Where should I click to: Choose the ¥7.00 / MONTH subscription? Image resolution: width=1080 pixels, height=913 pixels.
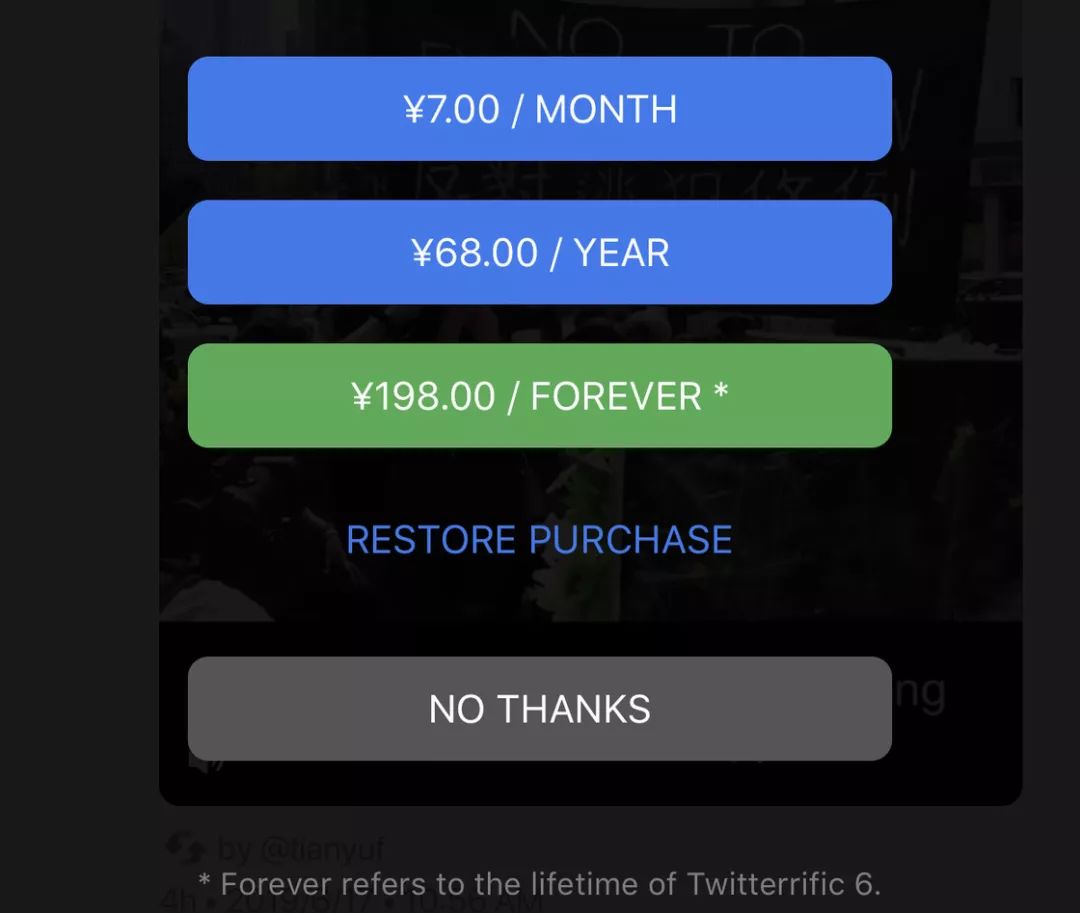(x=540, y=109)
